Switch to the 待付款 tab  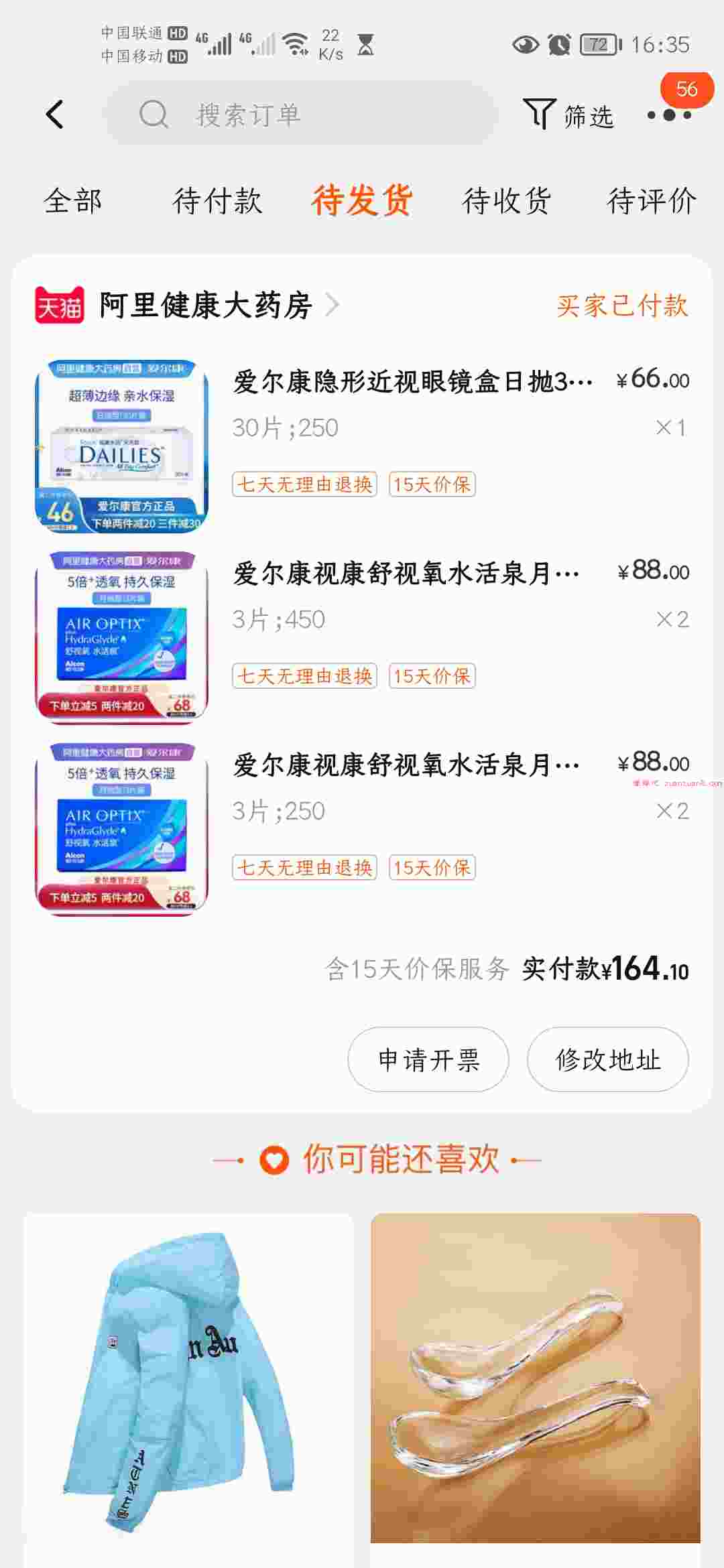(x=217, y=200)
